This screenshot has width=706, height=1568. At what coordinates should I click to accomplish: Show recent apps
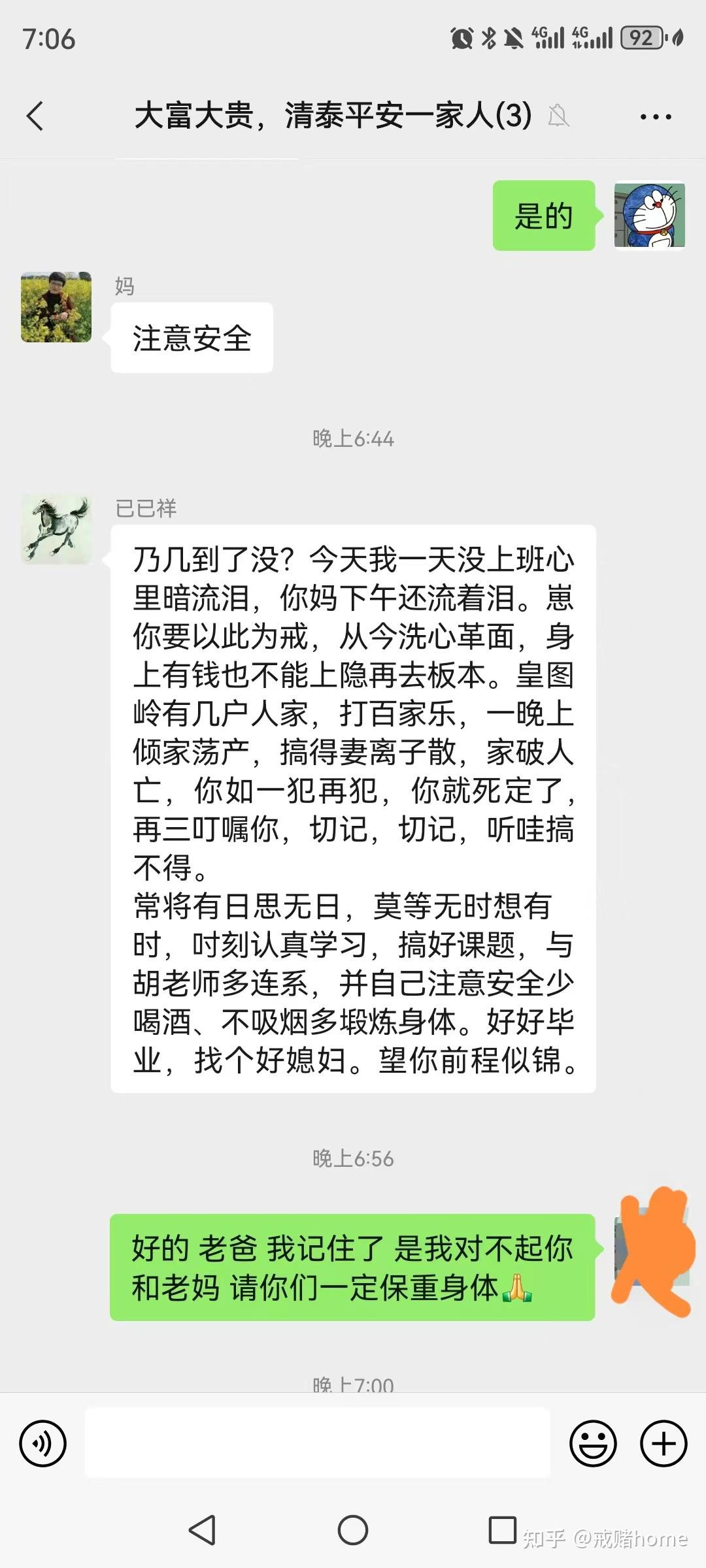pos(502,1529)
